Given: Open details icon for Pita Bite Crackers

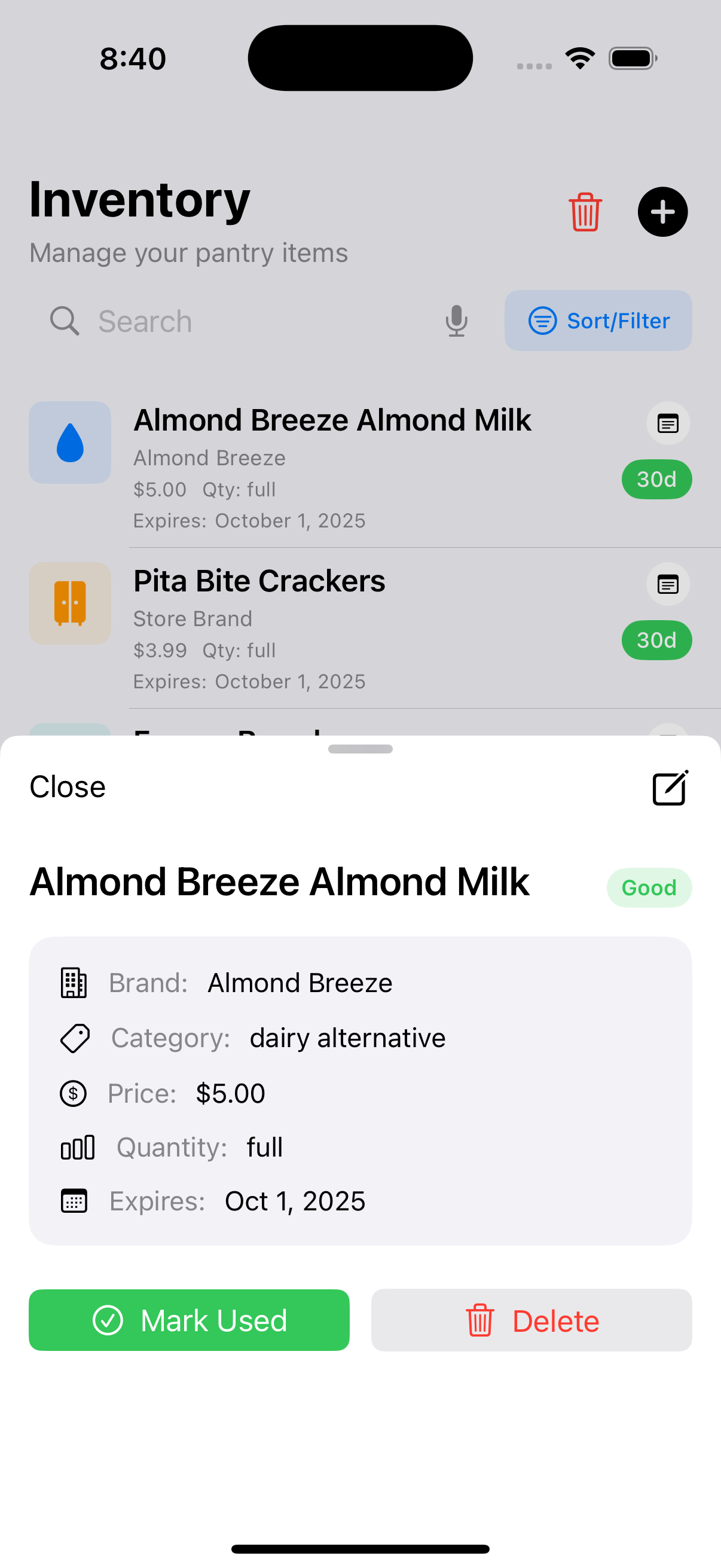Looking at the screenshot, I should tap(667, 584).
